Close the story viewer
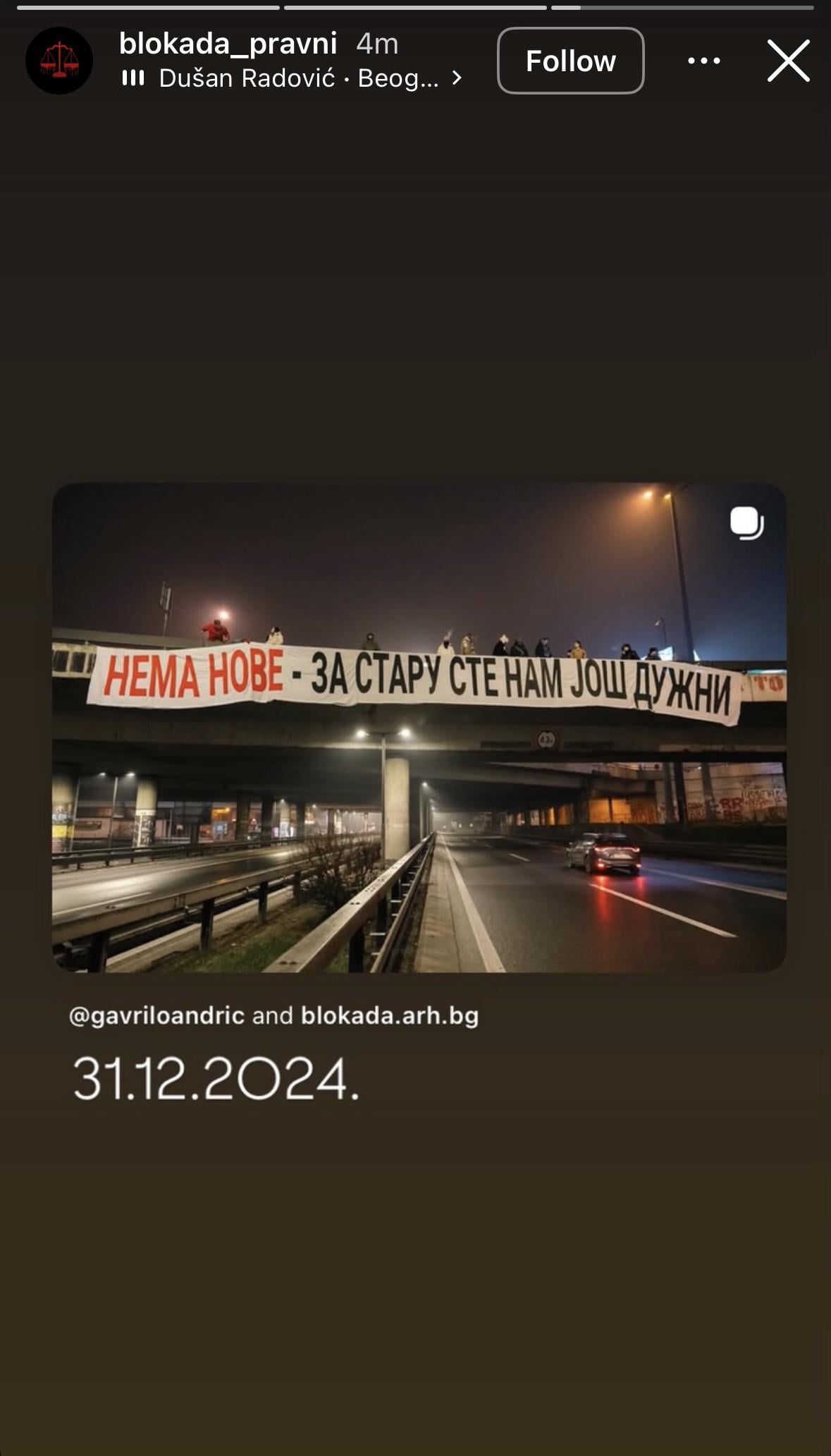This screenshot has width=831, height=1456. tap(788, 61)
